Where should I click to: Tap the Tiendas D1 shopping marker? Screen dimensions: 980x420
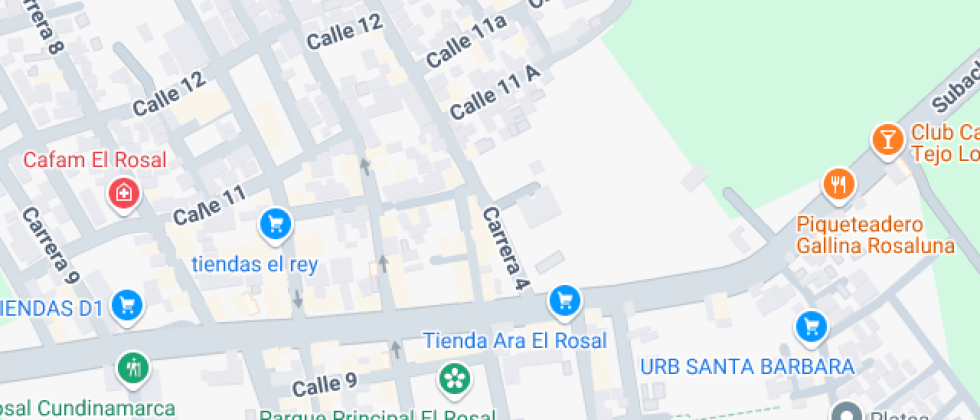pos(126,304)
